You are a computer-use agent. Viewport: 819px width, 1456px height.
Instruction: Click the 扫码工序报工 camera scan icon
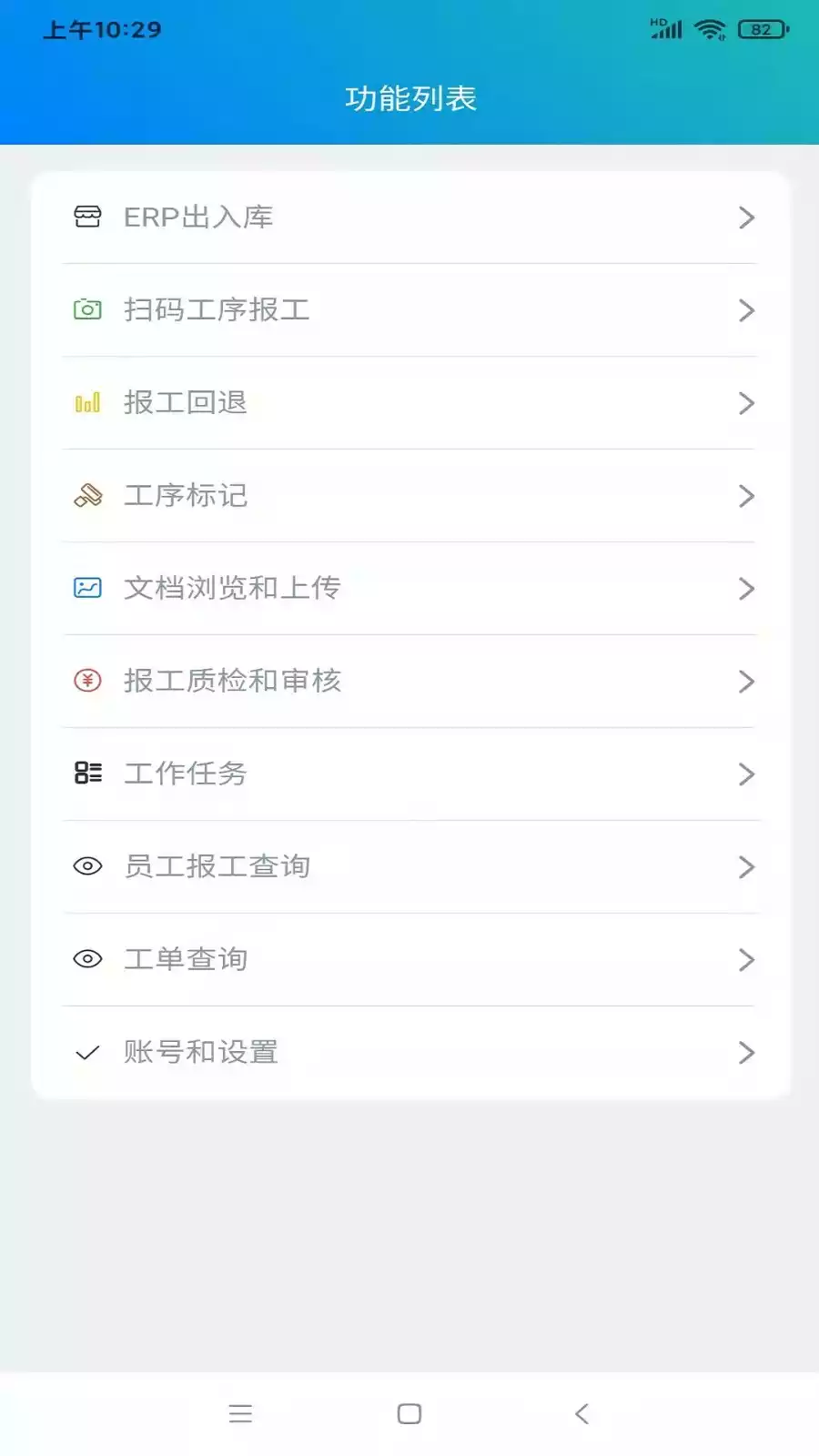tap(86, 309)
